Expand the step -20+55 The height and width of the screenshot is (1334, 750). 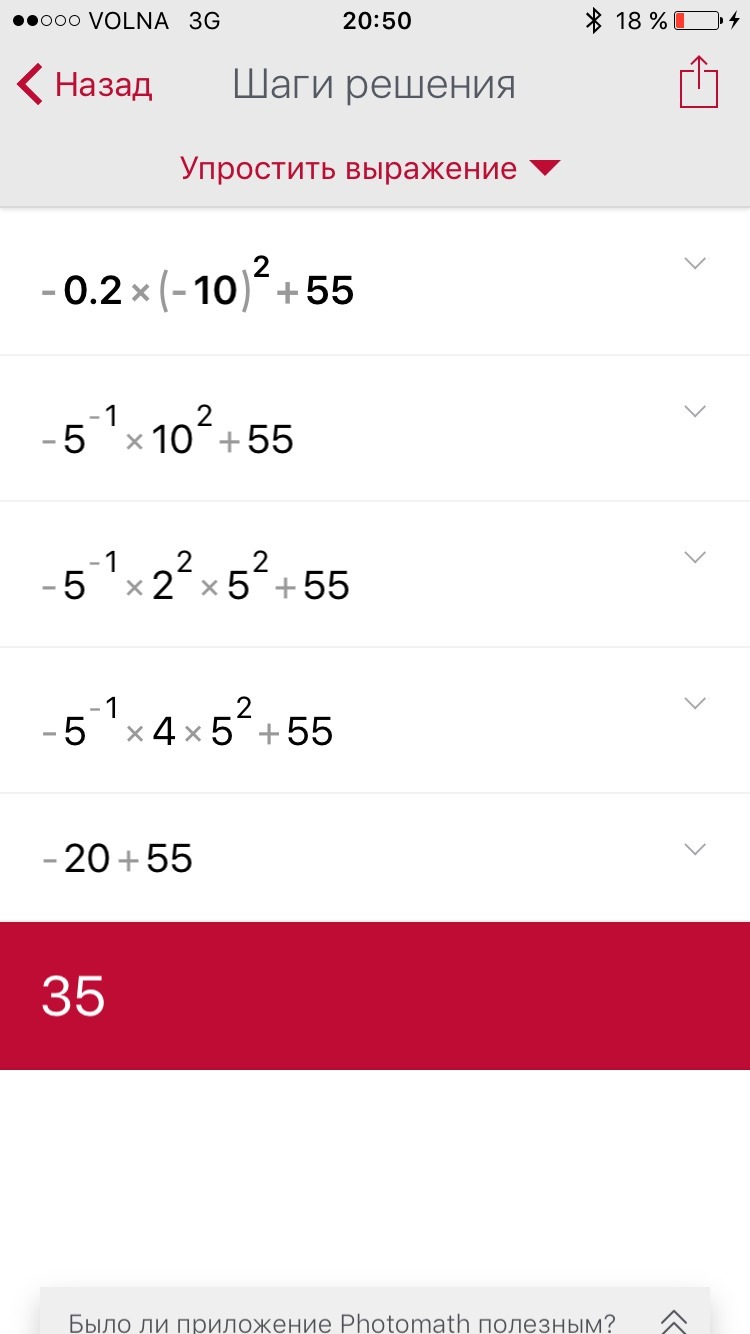(x=694, y=849)
